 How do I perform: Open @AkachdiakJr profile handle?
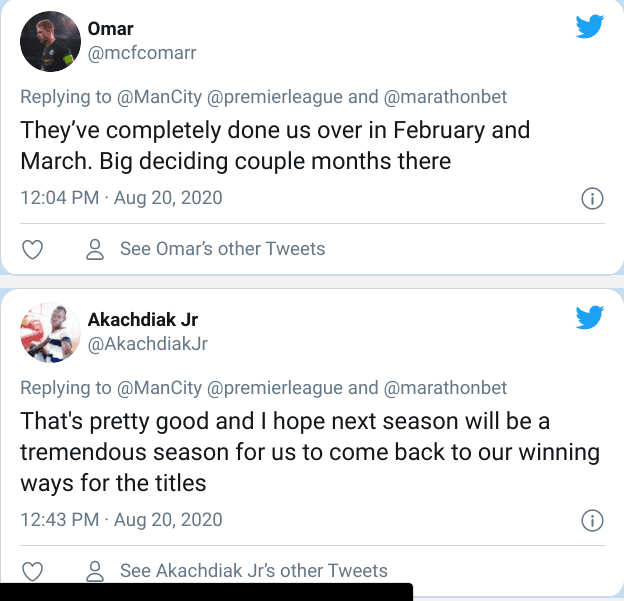(x=148, y=344)
